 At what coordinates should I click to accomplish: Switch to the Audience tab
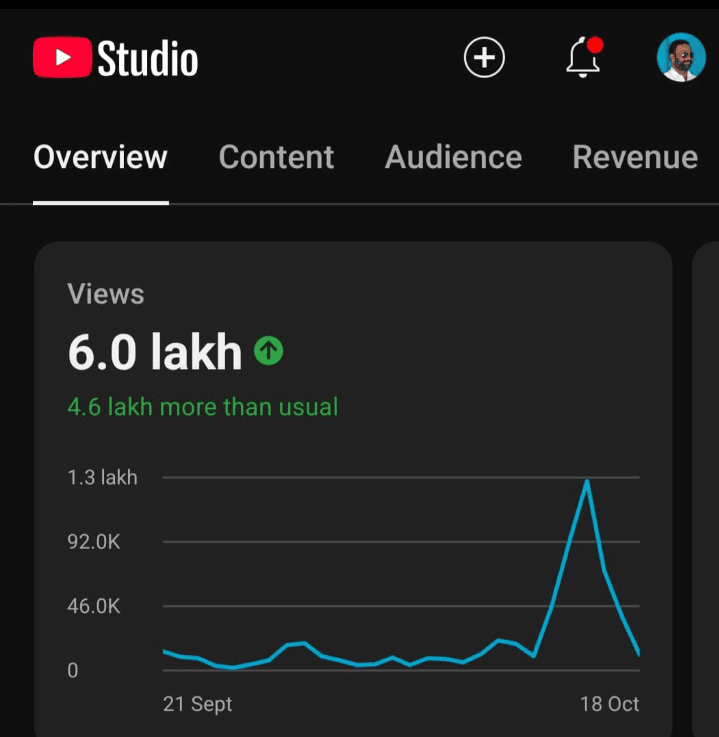point(453,157)
